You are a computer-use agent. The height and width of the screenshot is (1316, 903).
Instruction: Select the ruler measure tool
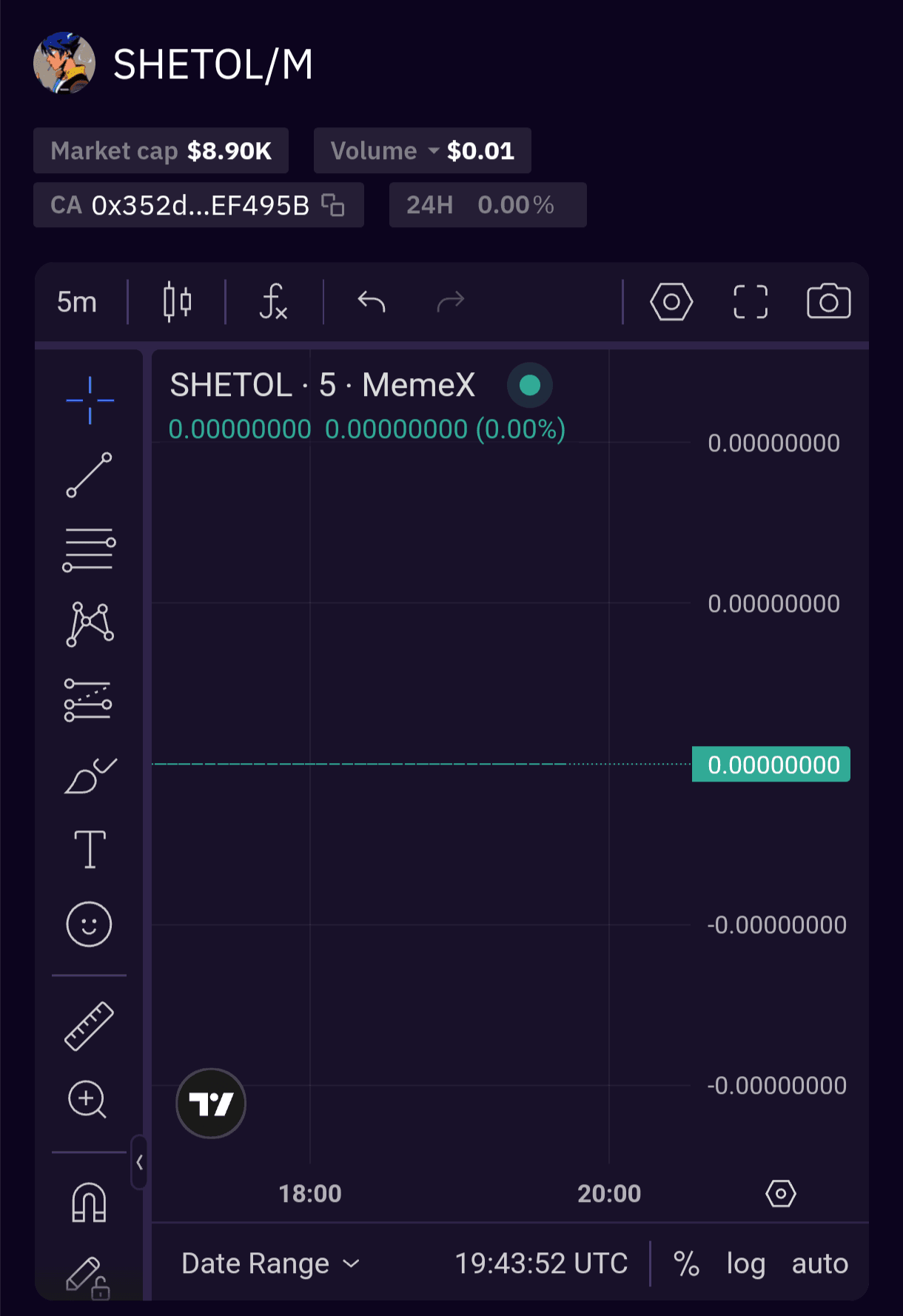pos(90,1026)
